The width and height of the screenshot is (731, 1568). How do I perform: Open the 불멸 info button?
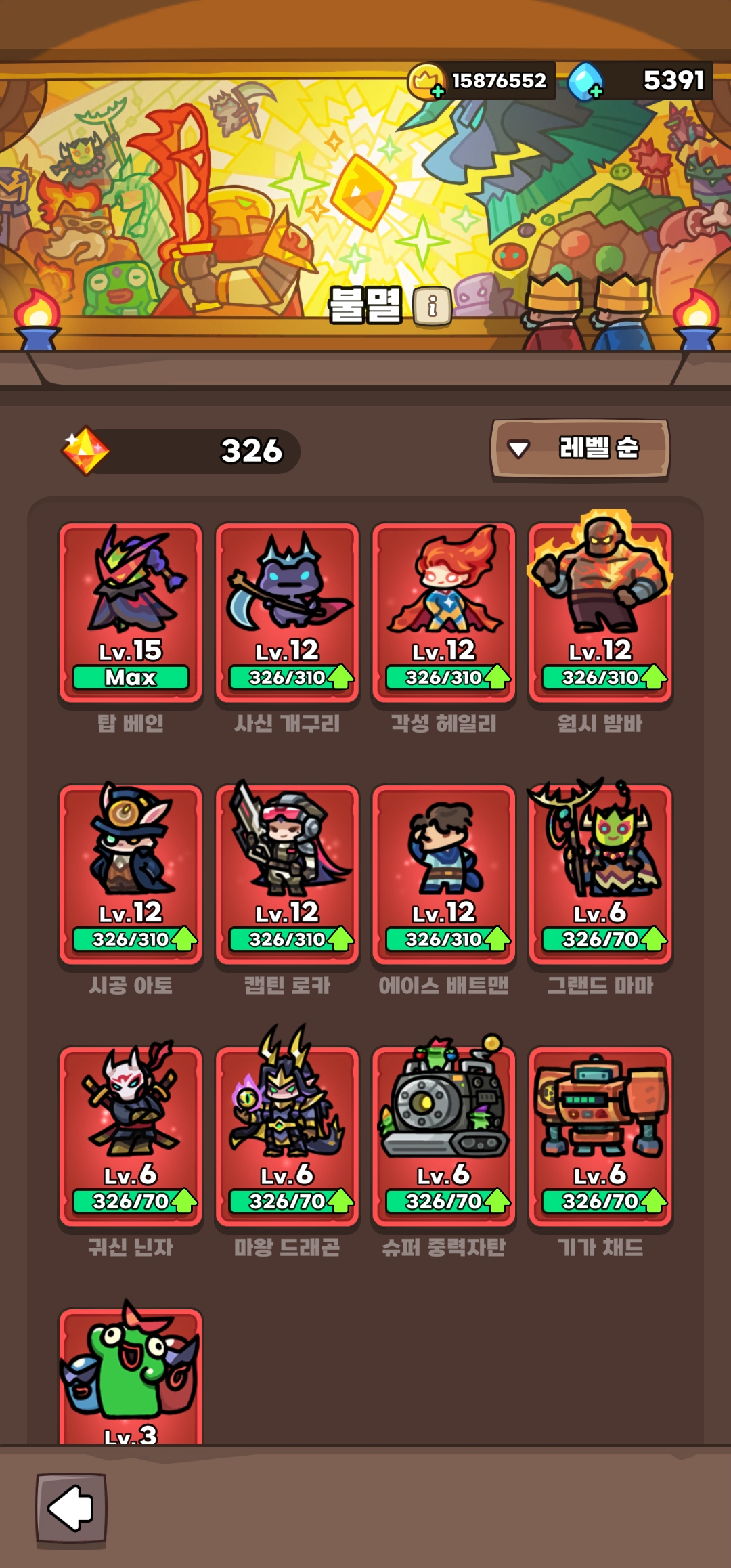click(x=432, y=306)
